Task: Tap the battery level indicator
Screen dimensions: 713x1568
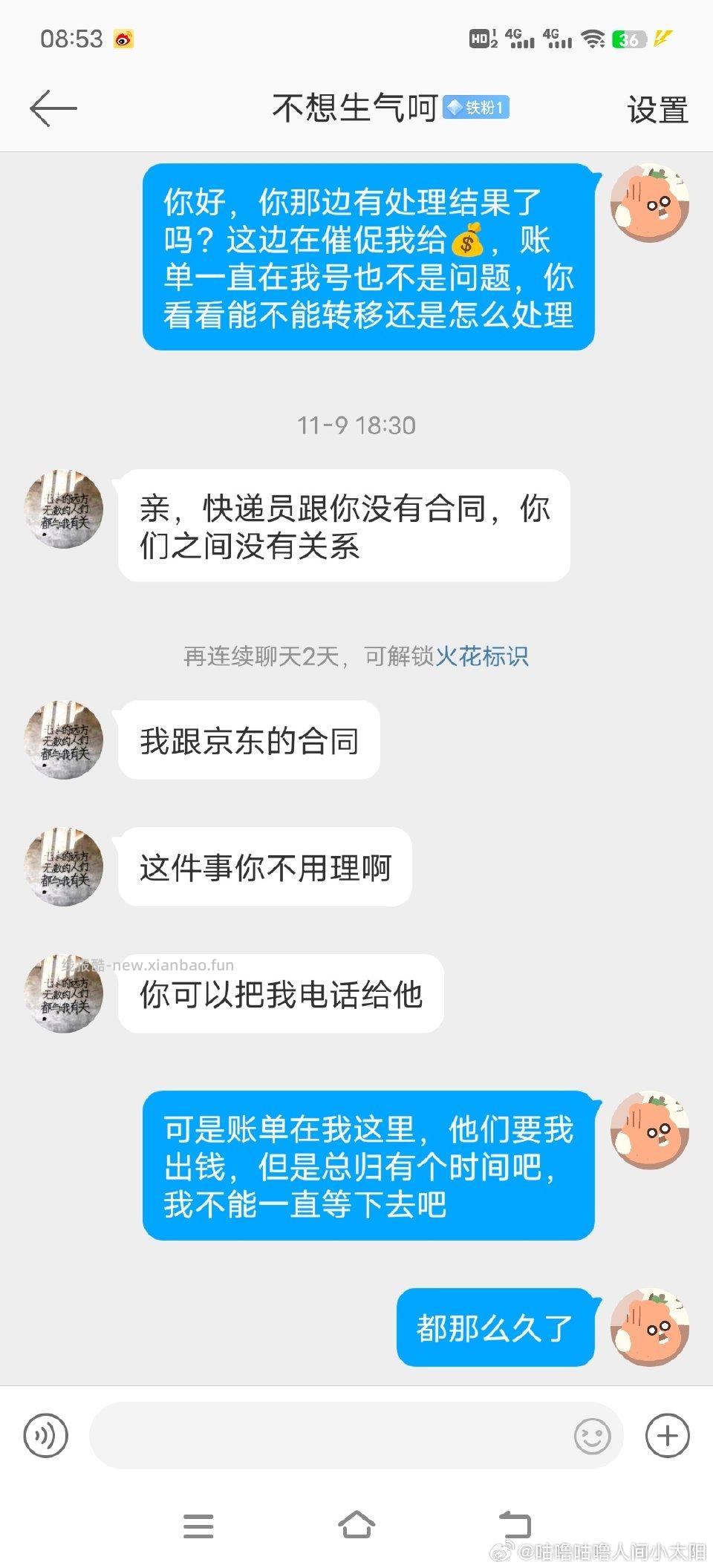Action: tap(628, 39)
